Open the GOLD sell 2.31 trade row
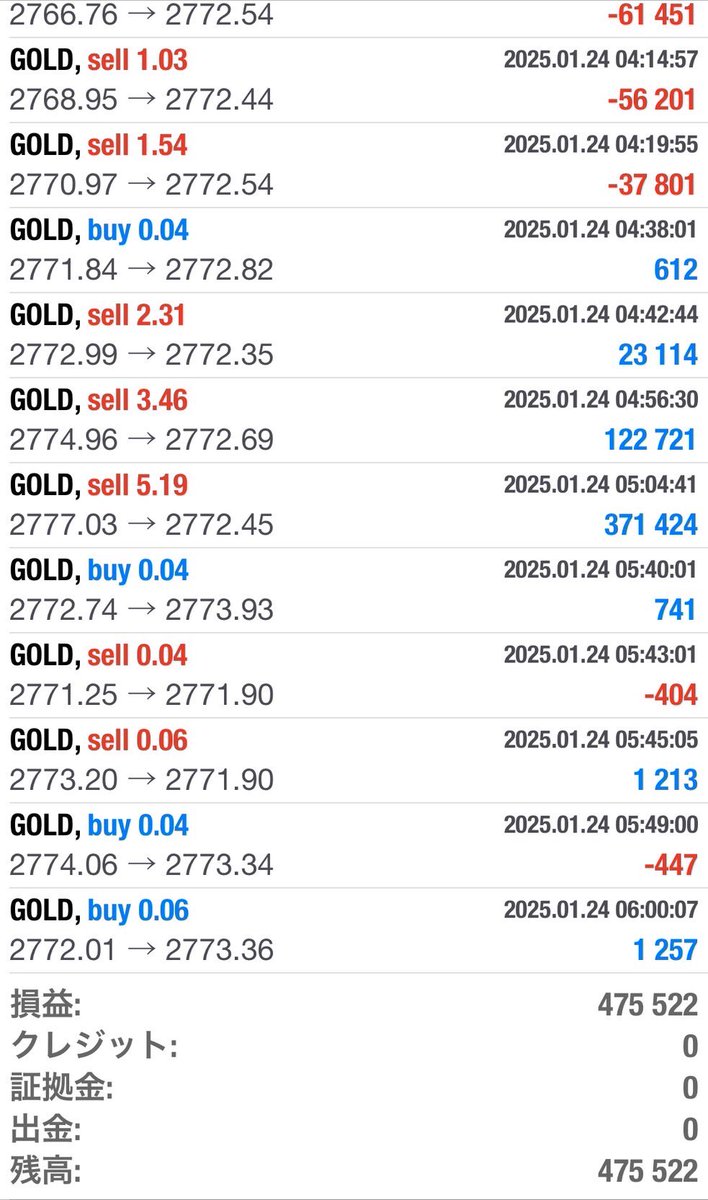This screenshot has width=708, height=1200. [354, 335]
